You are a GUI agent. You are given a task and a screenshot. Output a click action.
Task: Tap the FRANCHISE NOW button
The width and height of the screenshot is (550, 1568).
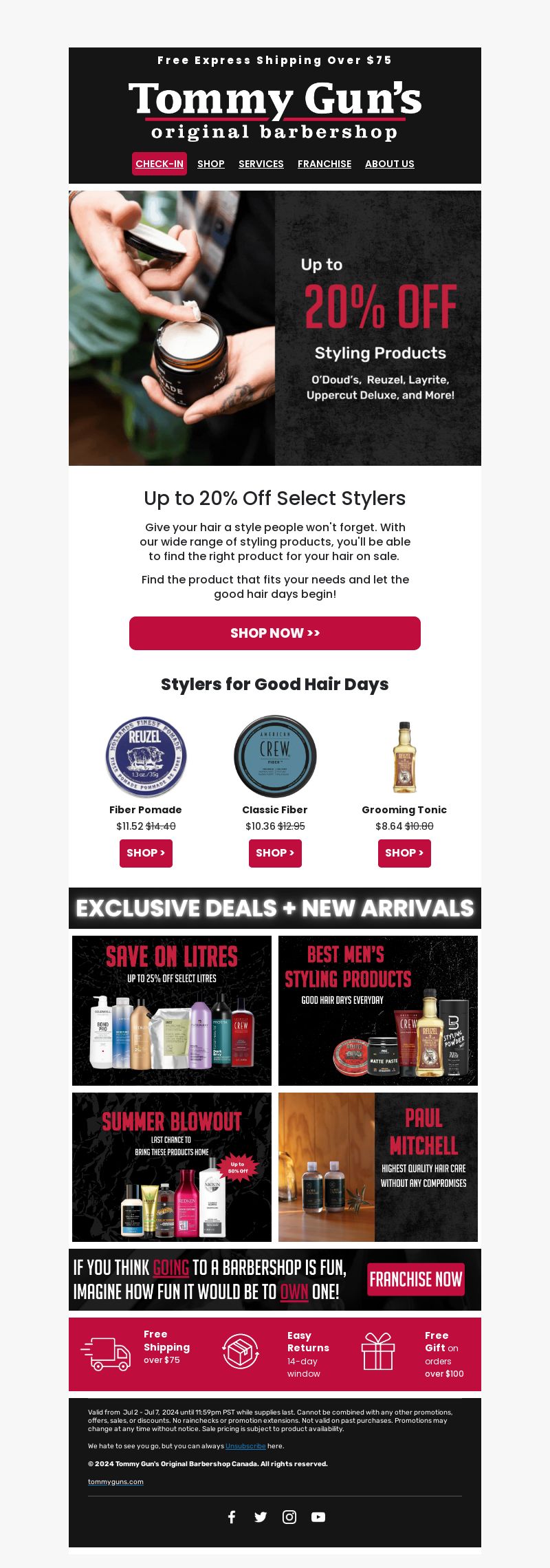[x=416, y=1279]
